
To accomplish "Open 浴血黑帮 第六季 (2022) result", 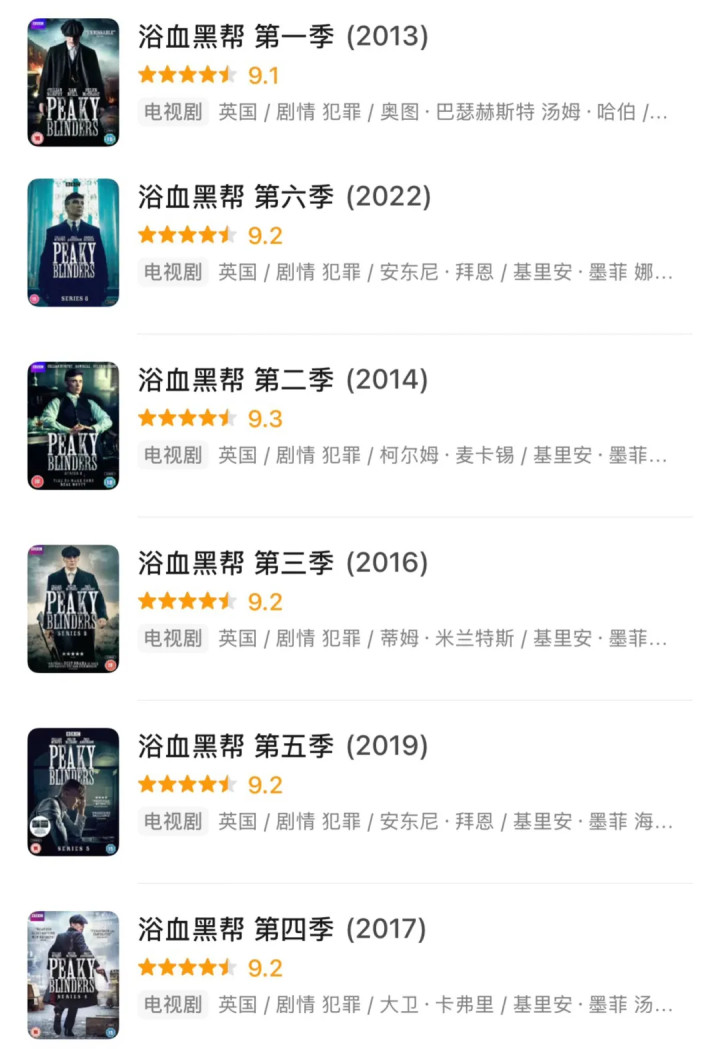I will click(x=284, y=197).
